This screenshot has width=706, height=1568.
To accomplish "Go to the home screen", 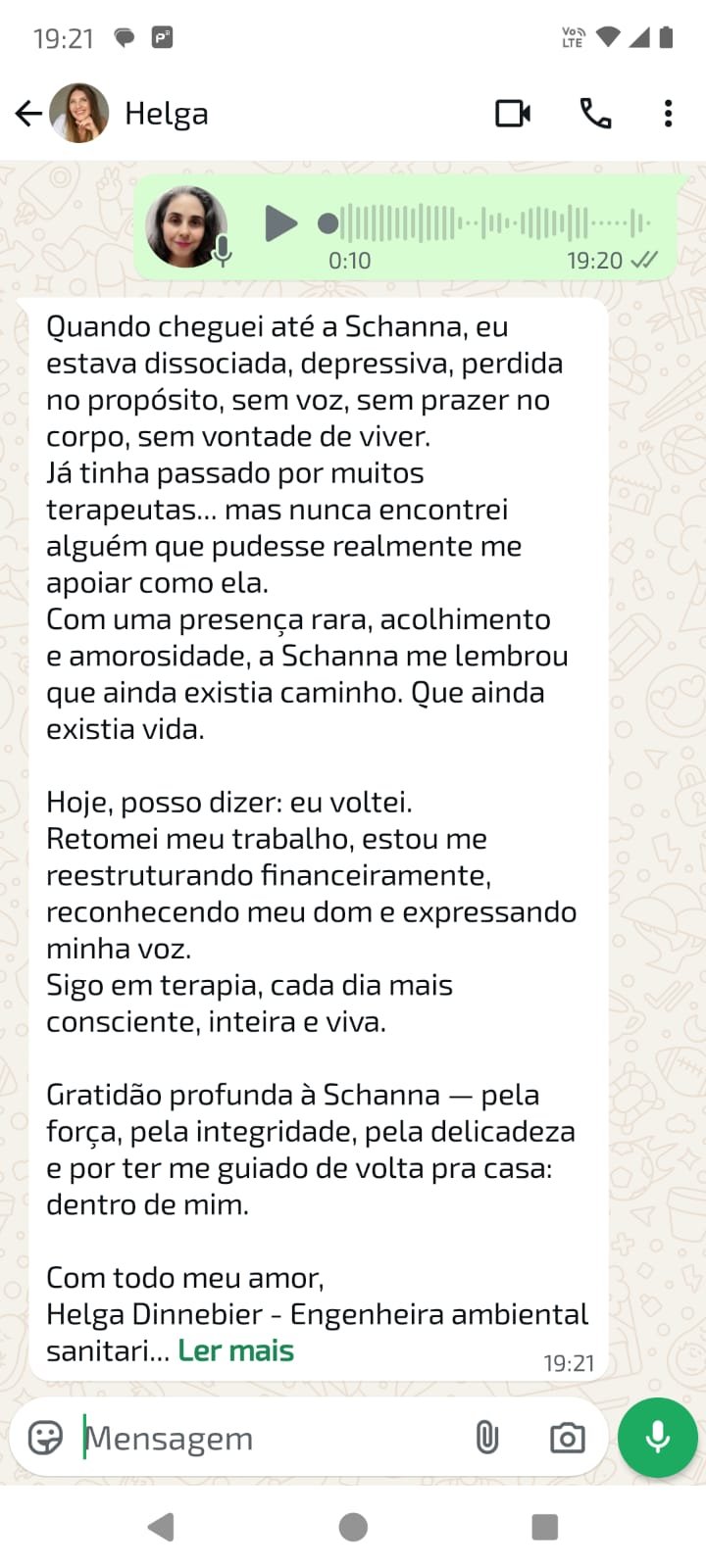I will point(353,1526).
